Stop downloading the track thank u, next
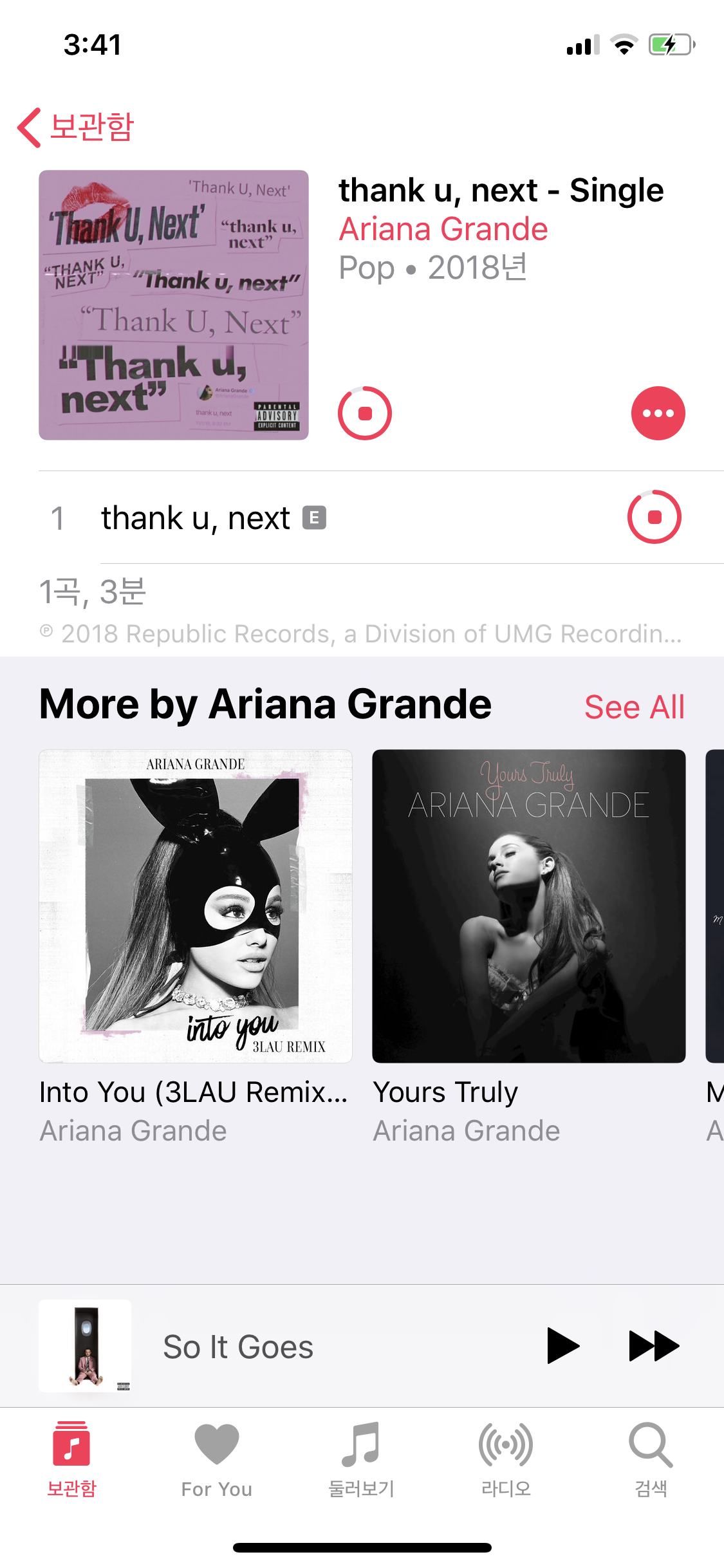724x1568 pixels. 654,517
